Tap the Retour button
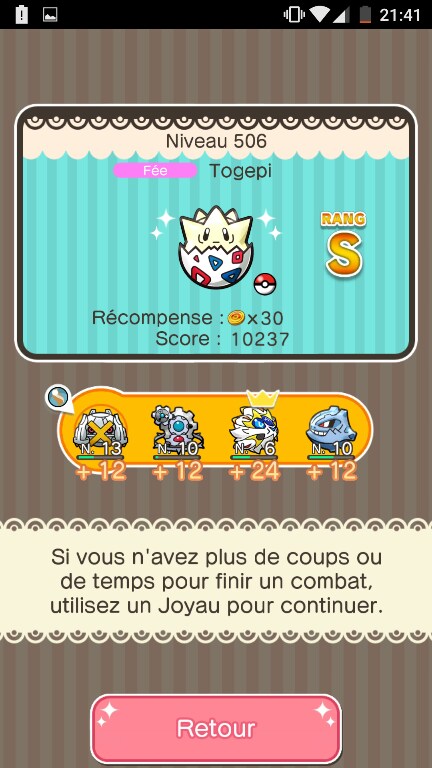This screenshot has width=432, height=768. coord(216,728)
